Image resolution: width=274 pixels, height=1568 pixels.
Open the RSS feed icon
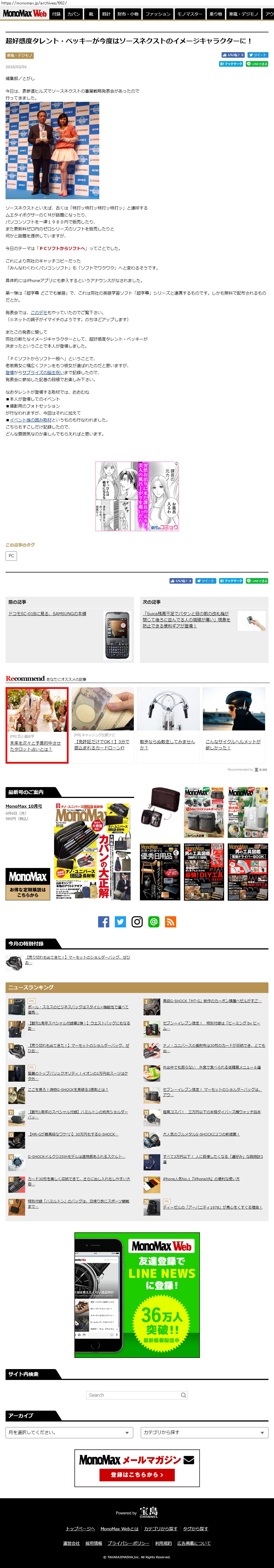171,922
